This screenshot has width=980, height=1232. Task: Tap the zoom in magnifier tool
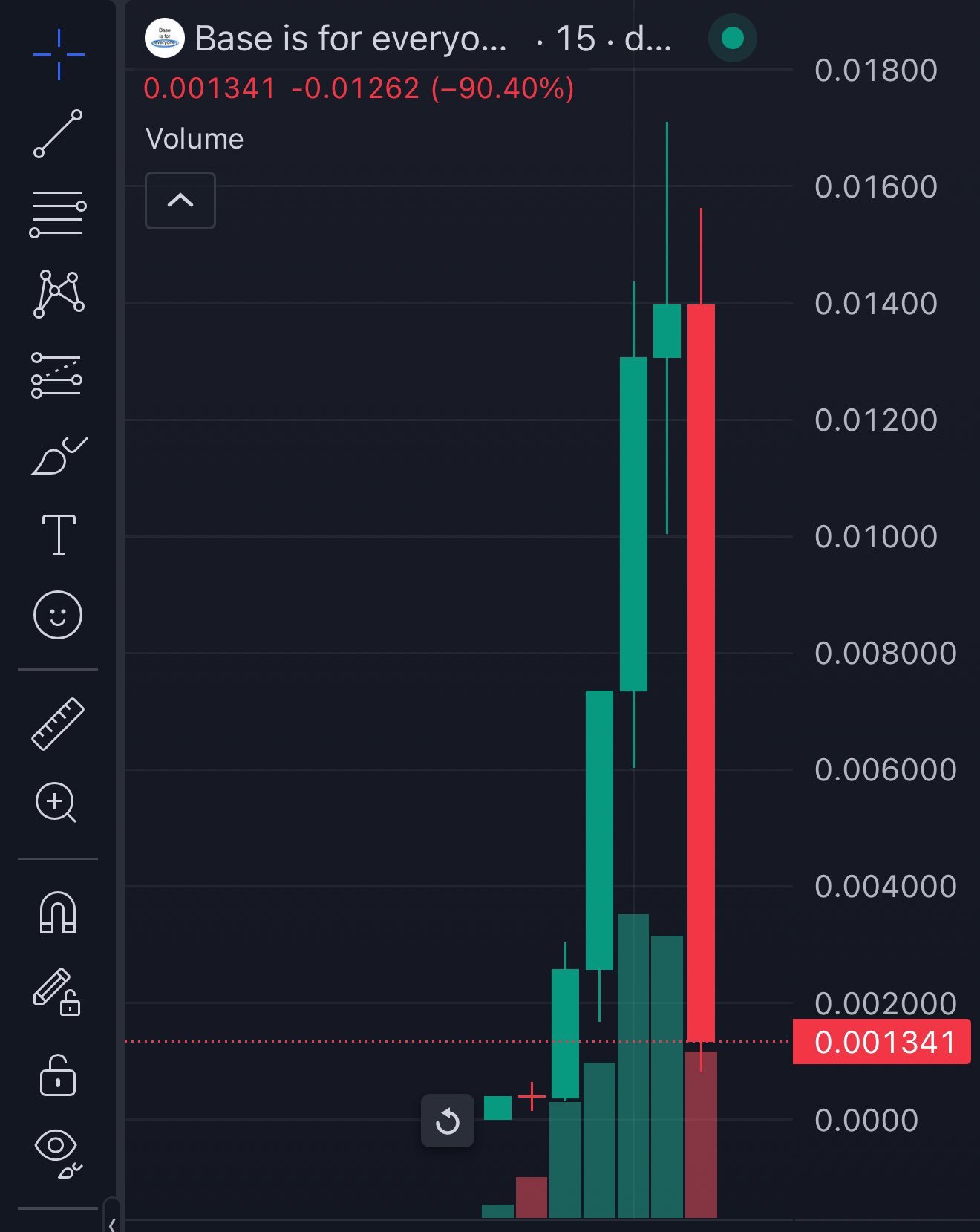click(56, 803)
